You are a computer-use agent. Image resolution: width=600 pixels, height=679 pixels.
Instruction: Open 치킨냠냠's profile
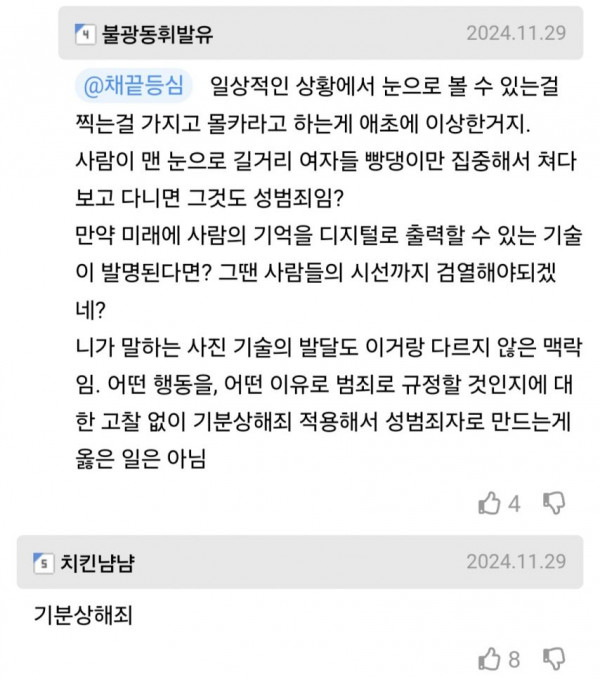pyautogui.click(x=97, y=562)
